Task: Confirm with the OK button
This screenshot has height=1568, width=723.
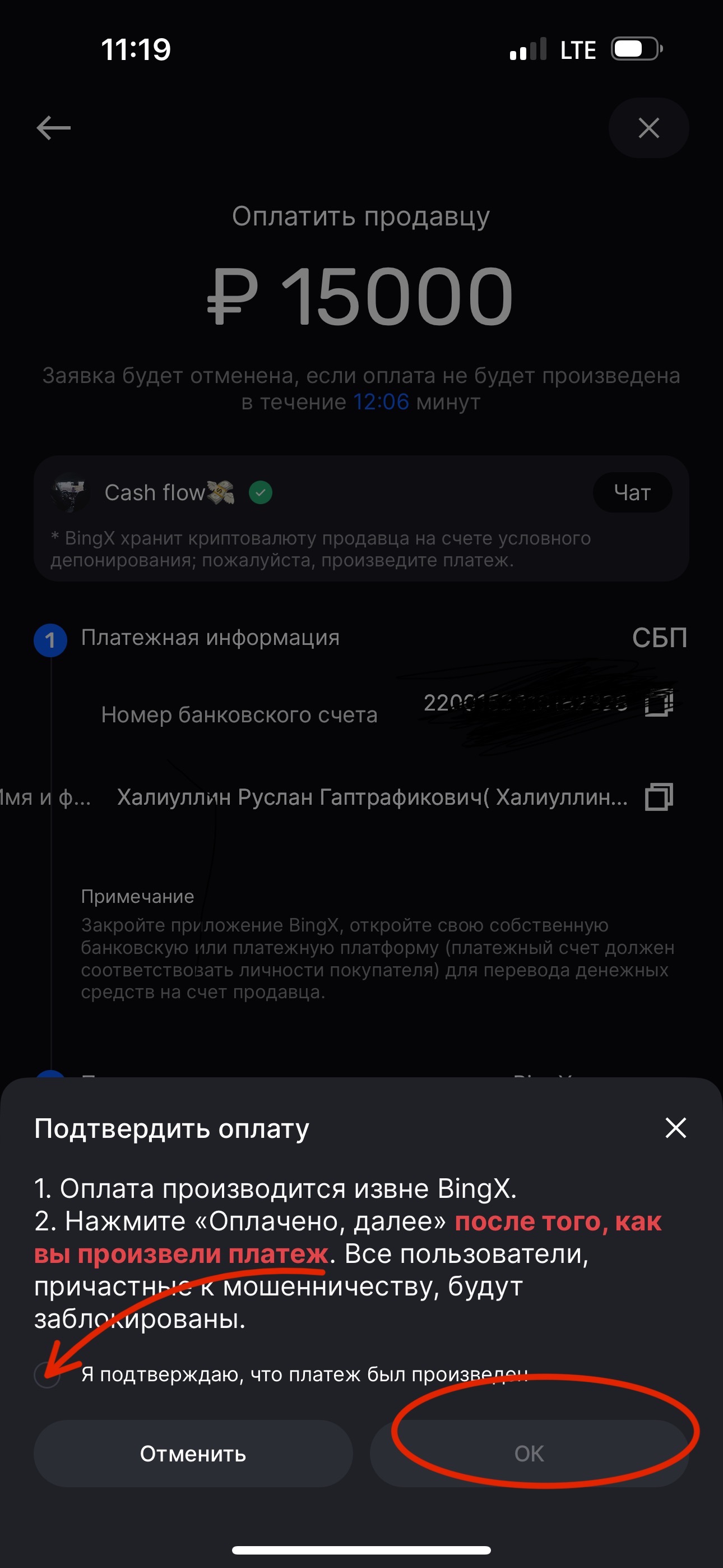Action: coord(529,1454)
